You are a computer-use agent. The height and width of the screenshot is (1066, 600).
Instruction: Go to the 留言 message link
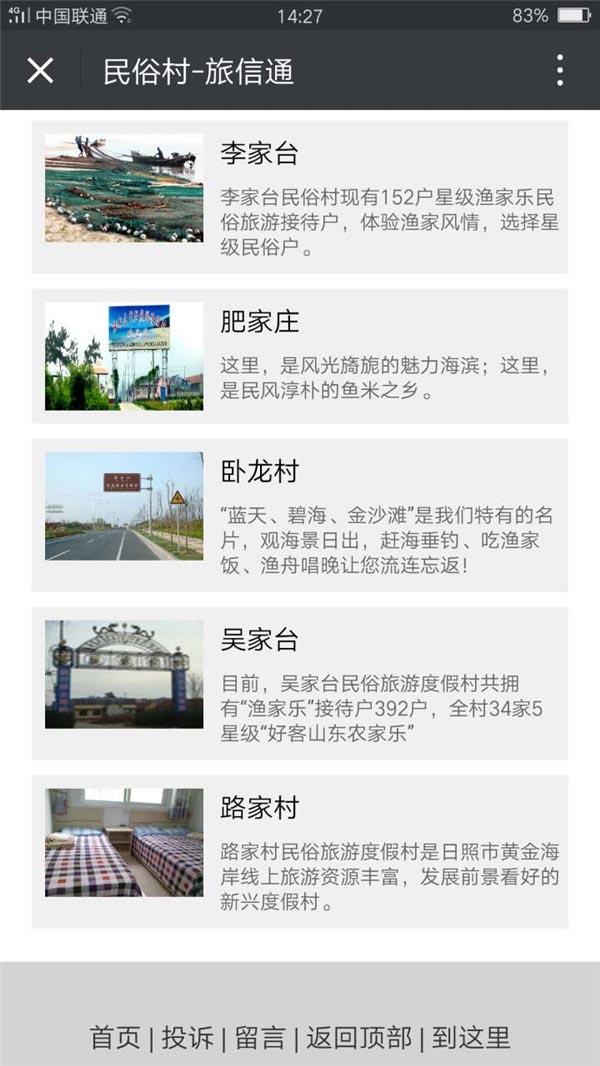tap(260, 1038)
